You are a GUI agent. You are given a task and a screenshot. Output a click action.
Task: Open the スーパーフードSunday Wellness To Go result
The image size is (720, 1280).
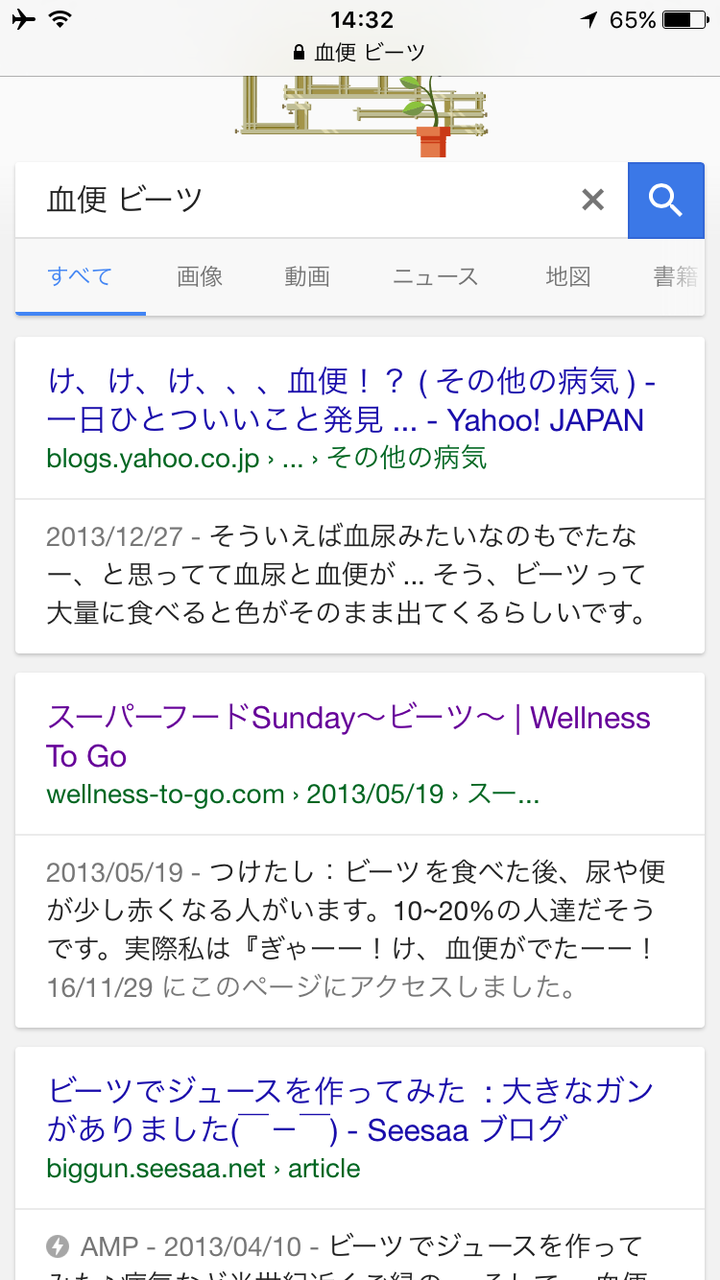(349, 735)
